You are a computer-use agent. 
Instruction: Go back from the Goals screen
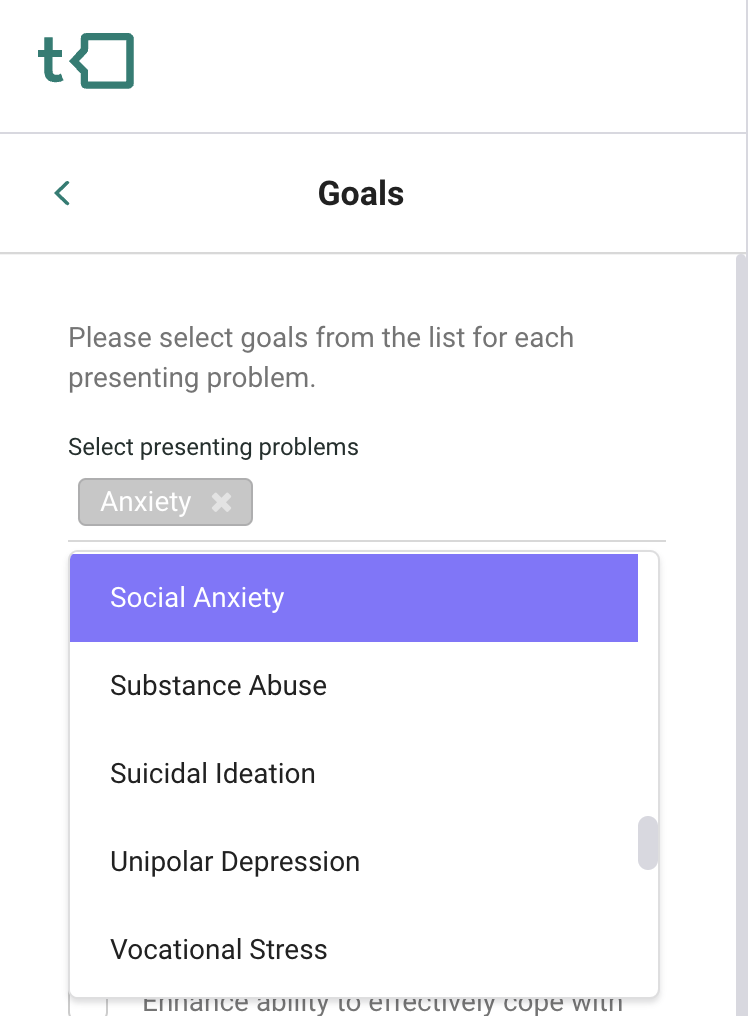(62, 193)
